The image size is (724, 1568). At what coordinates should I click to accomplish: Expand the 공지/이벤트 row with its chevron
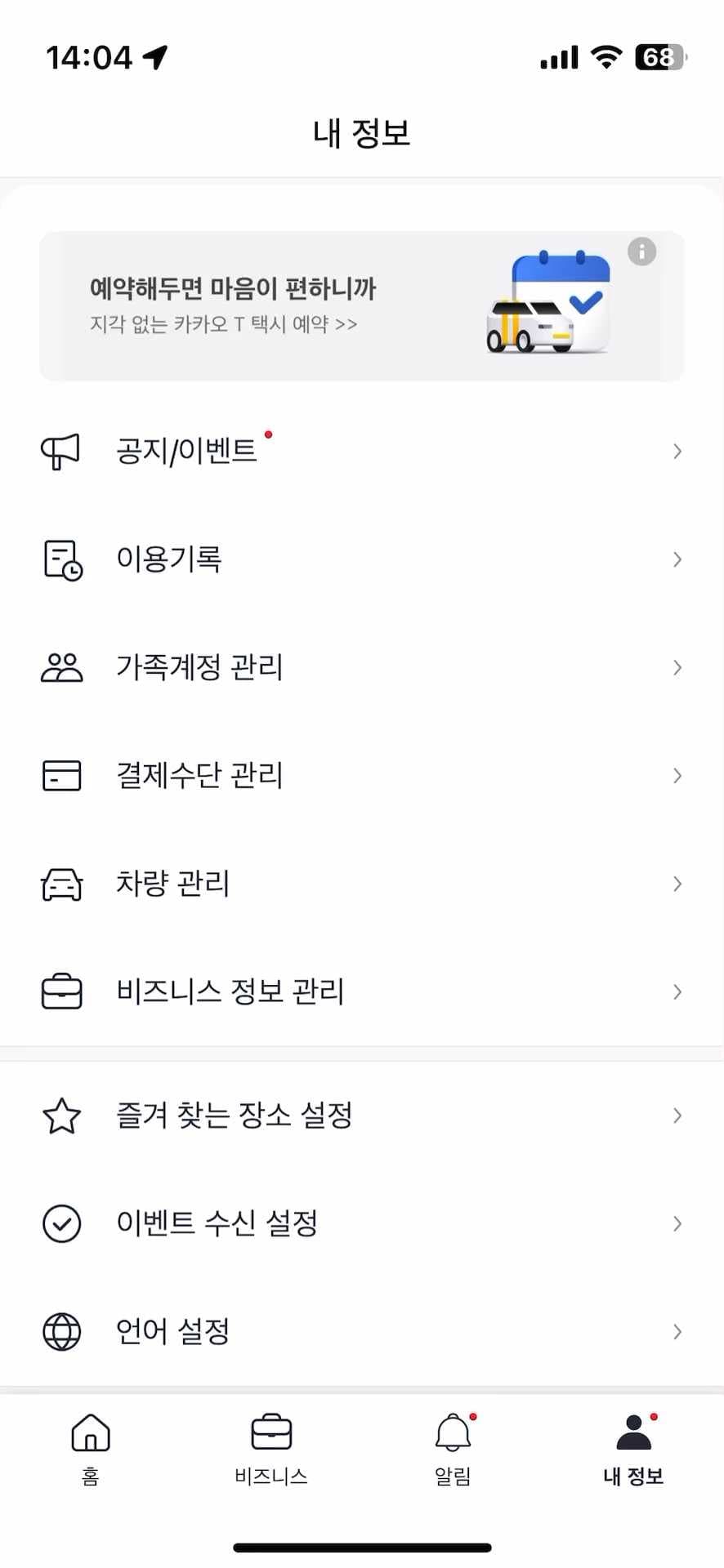point(677,452)
